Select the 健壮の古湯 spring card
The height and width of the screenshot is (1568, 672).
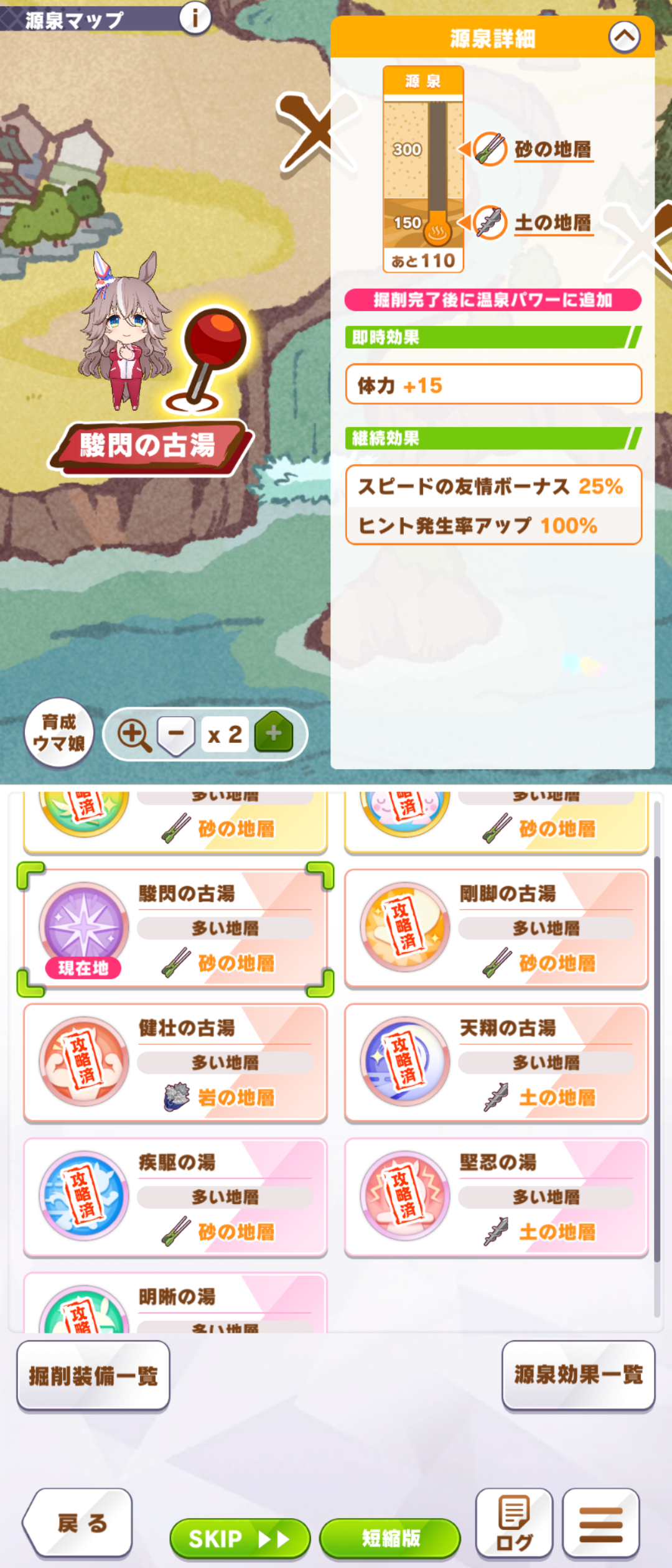click(175, 1063)
